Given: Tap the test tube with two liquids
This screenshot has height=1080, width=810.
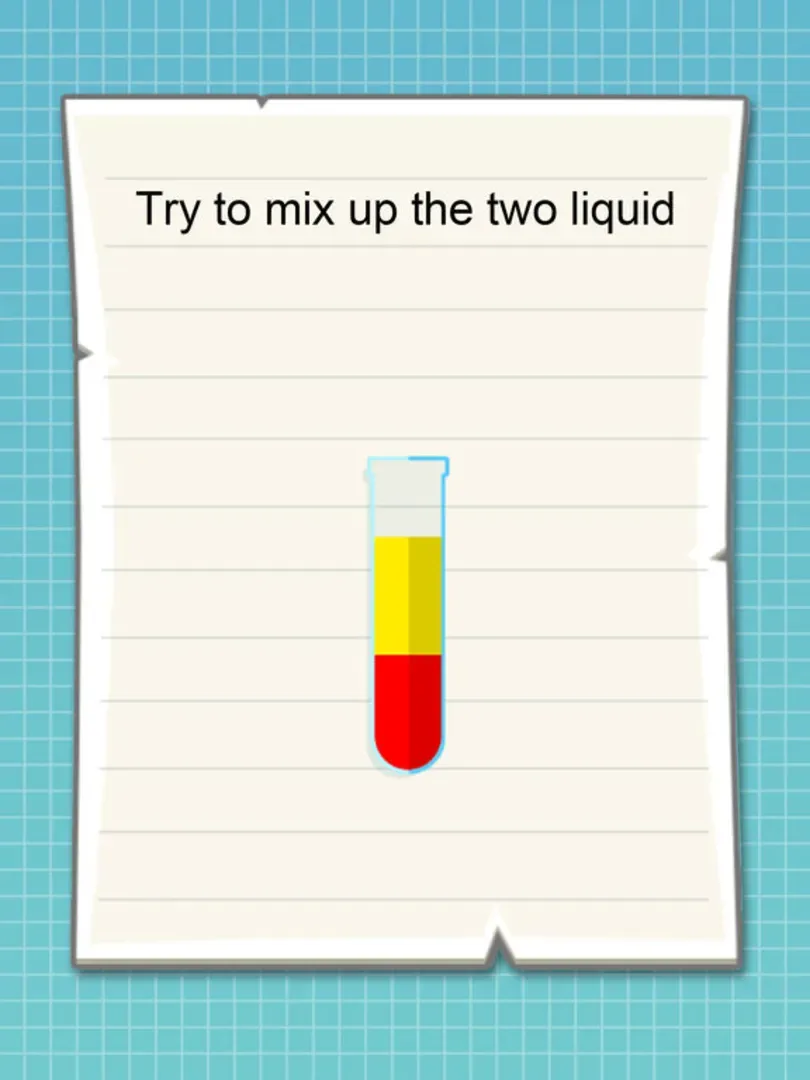Looking at the screenshot, I should (407, 615).
